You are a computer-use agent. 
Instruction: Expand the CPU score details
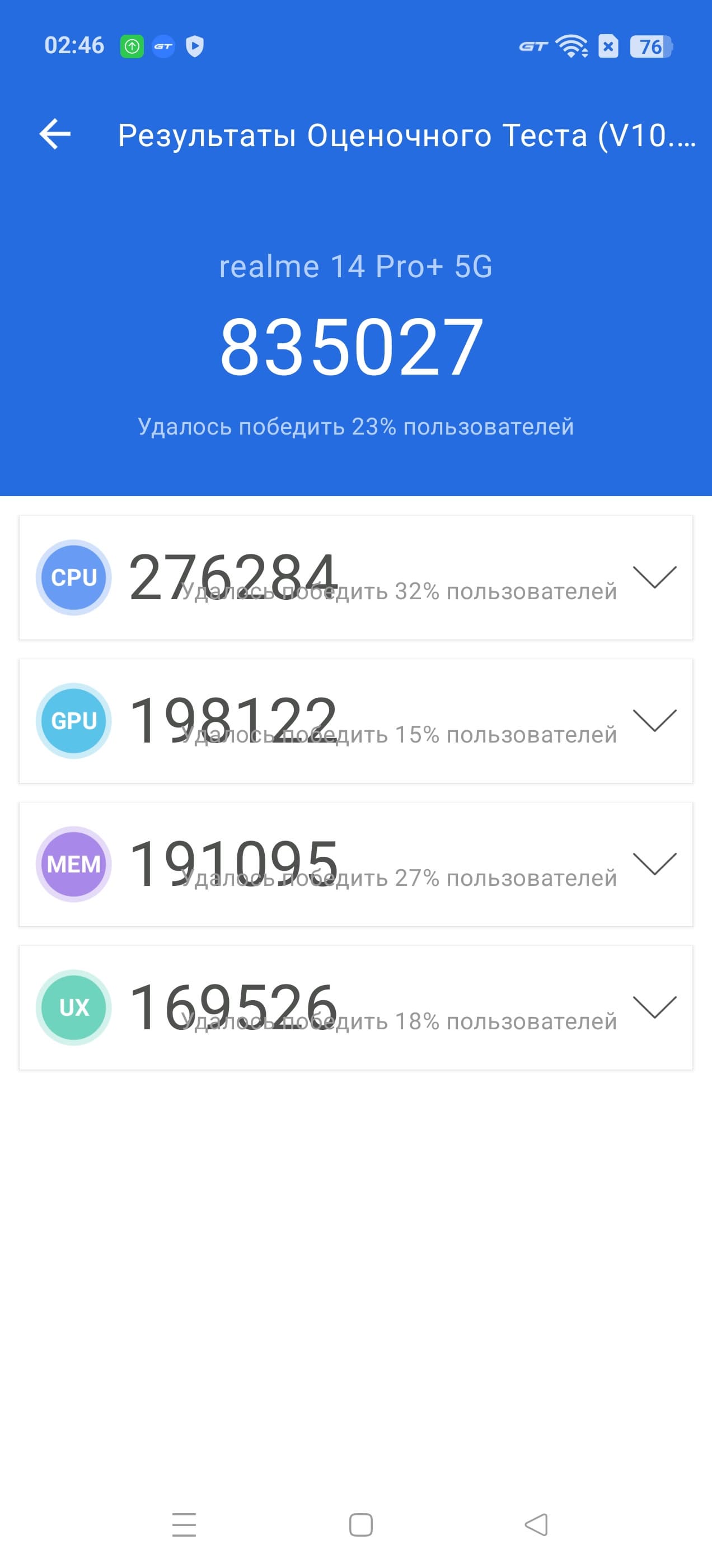654,577
